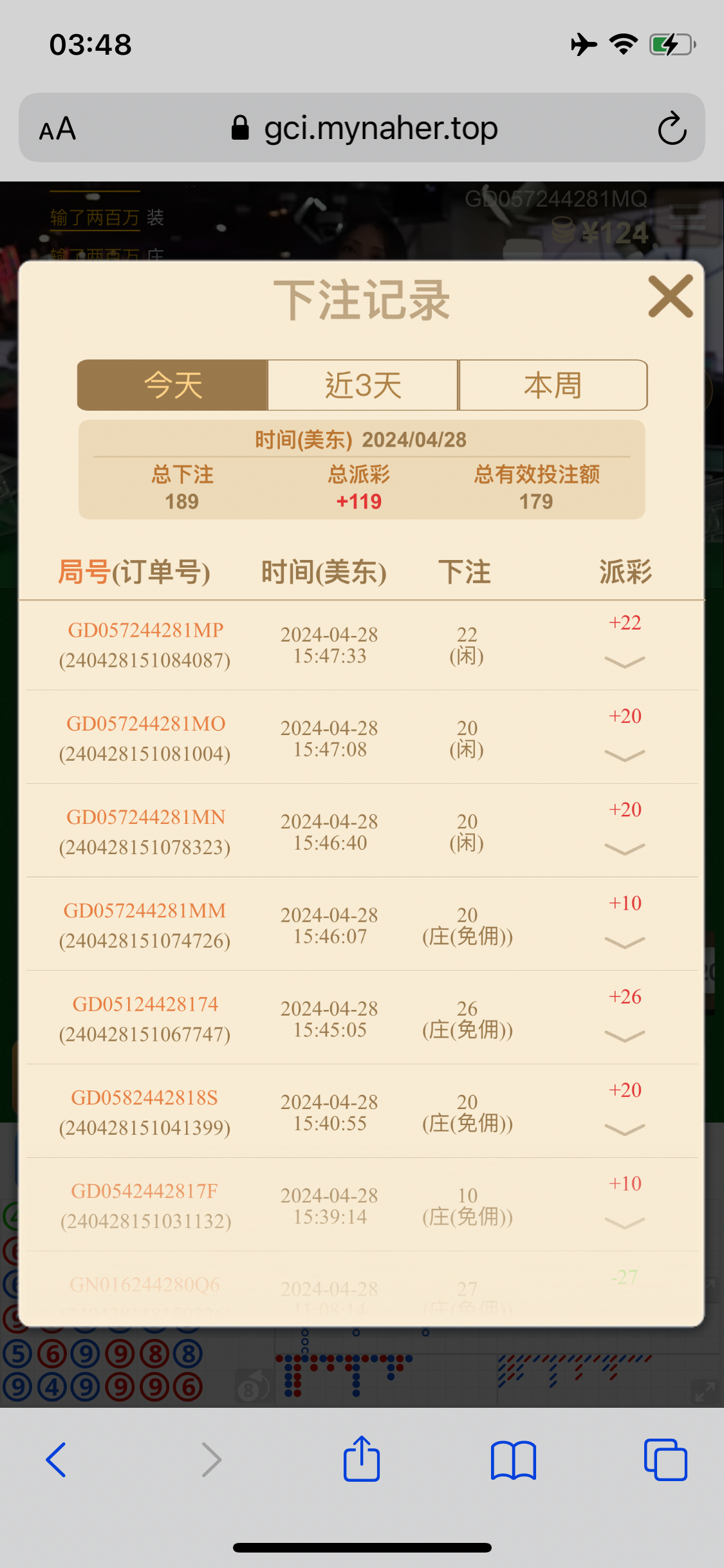724x1568 pixels.
Task: Tap the gci.mynaher.top address bar
Action: [x=380, y=128]
